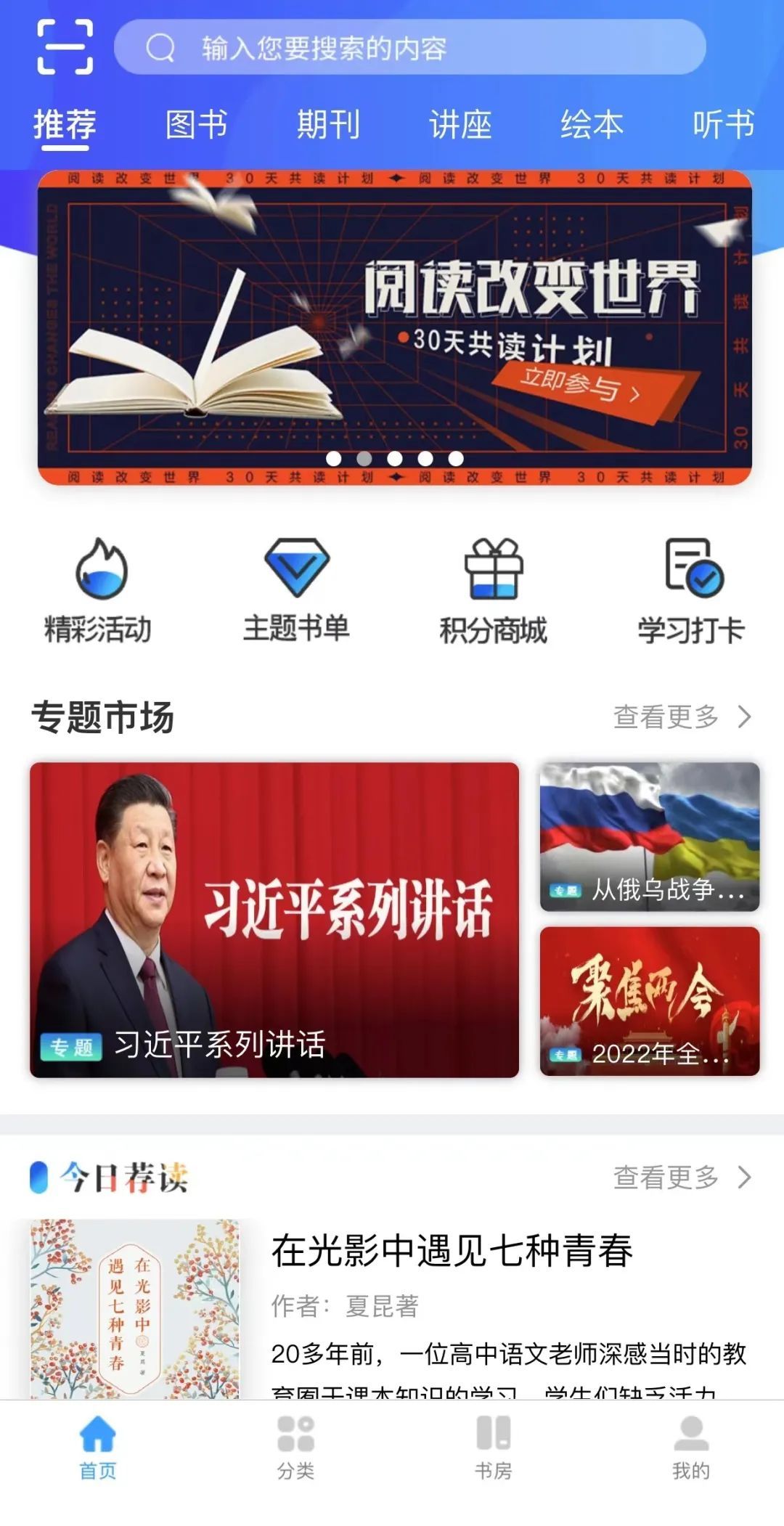Image resolution: width=784 pixels, height=1526 pixels.
Task: Open the scan icon beside the search bar
Action: (x=65, y=47)
